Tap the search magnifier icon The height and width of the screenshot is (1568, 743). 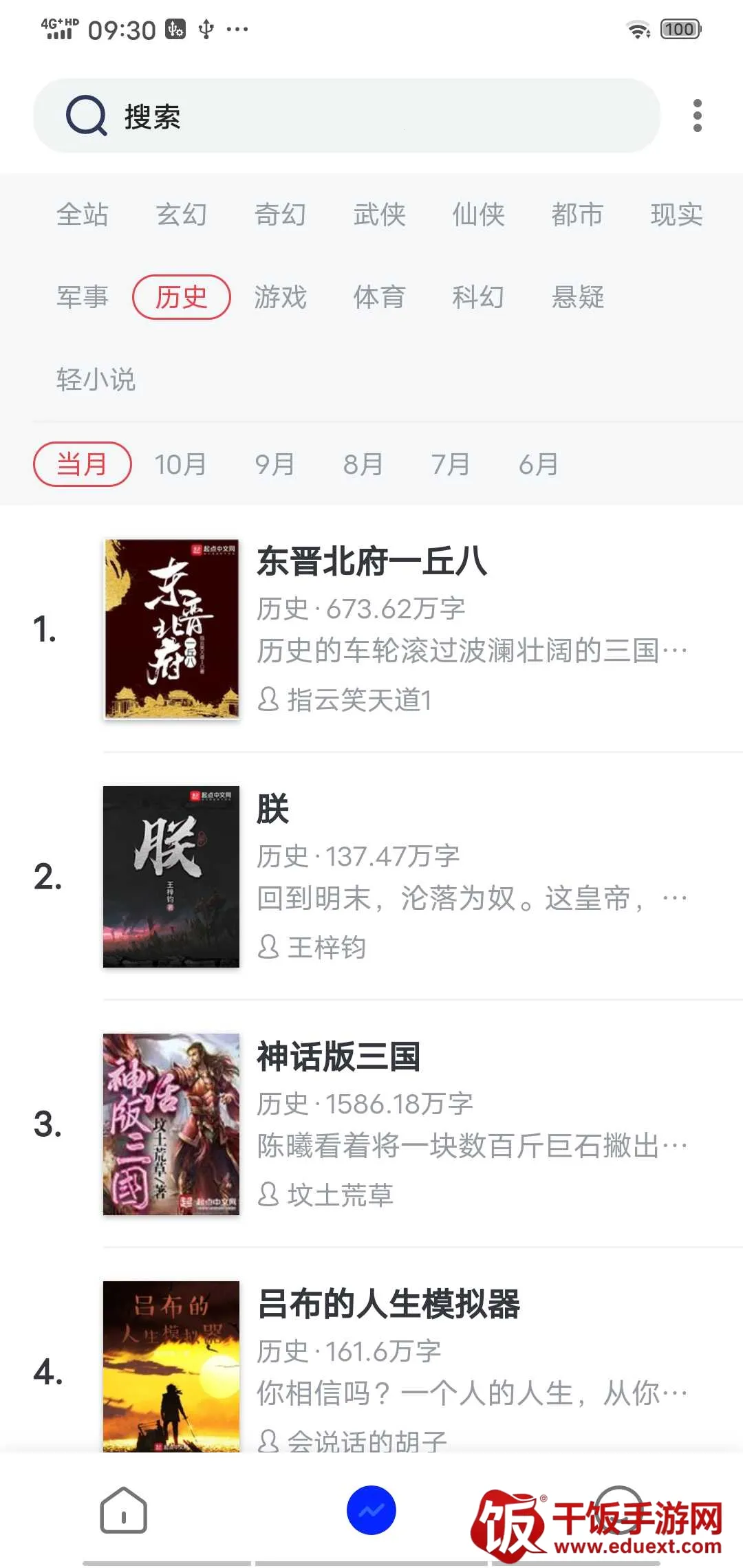(x=85, y=116)
